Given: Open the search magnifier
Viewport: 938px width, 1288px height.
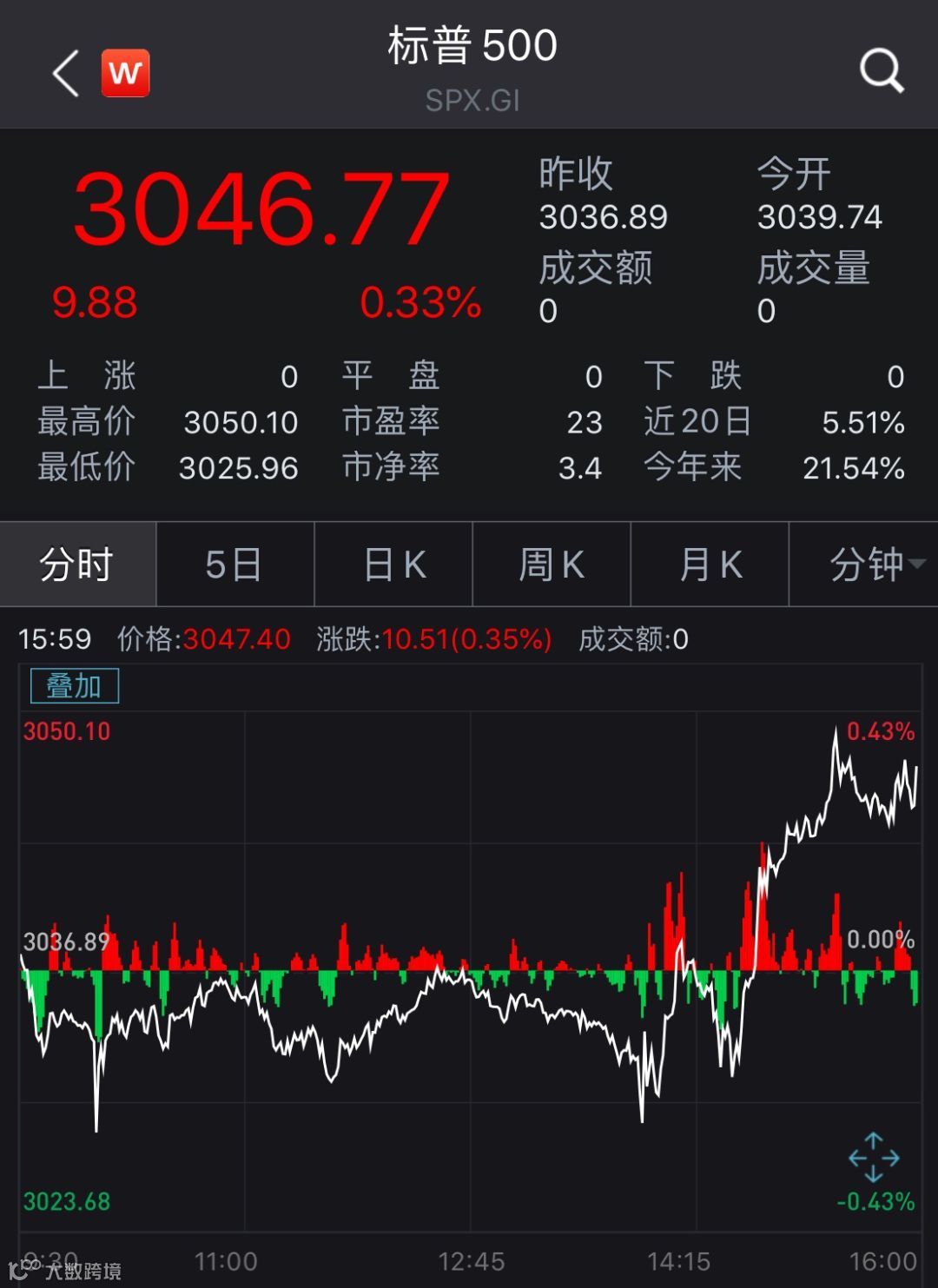Looking at the screenshot, I should (x=881, y=70).
